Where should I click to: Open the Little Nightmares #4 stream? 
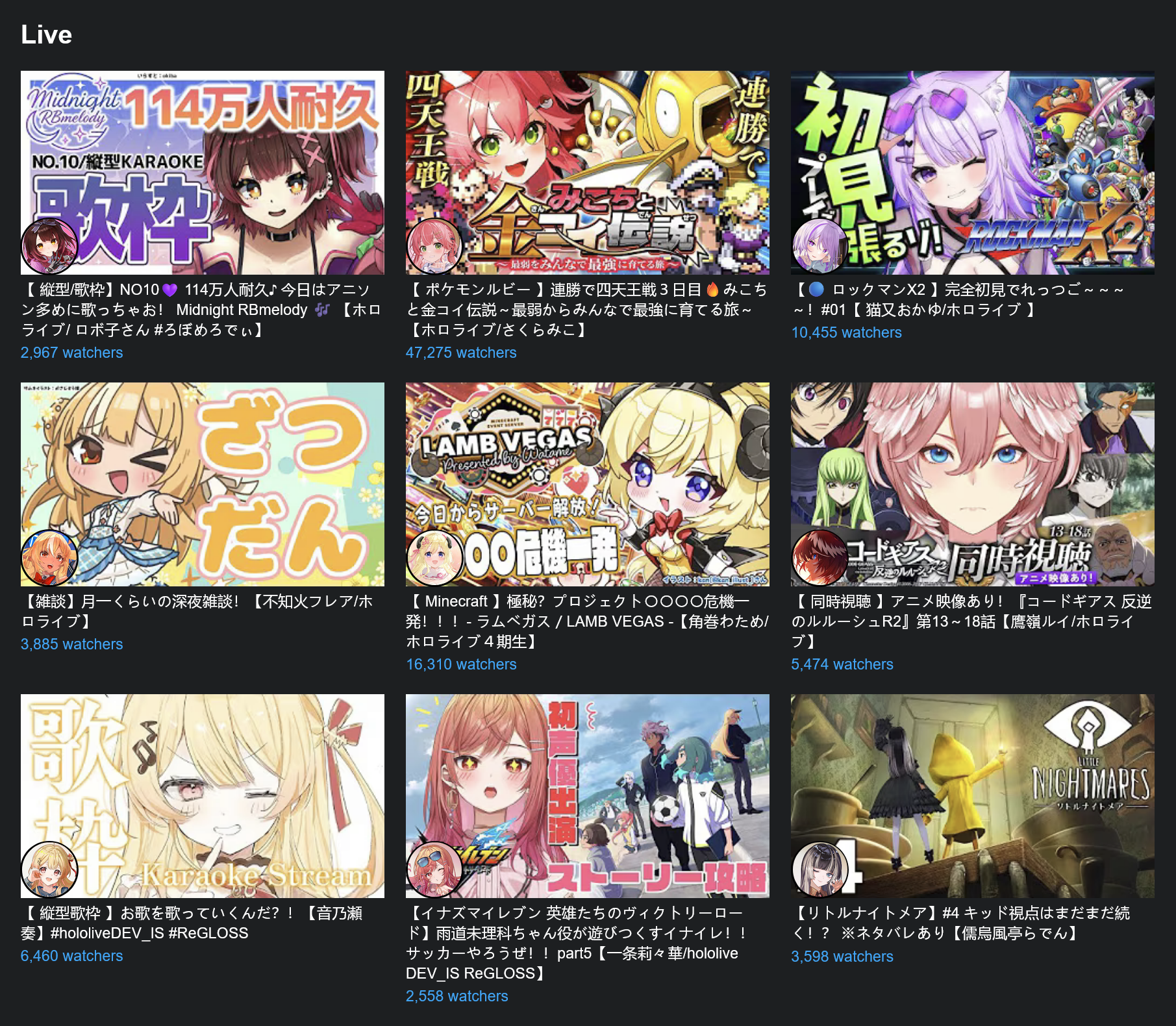[972, 796]
